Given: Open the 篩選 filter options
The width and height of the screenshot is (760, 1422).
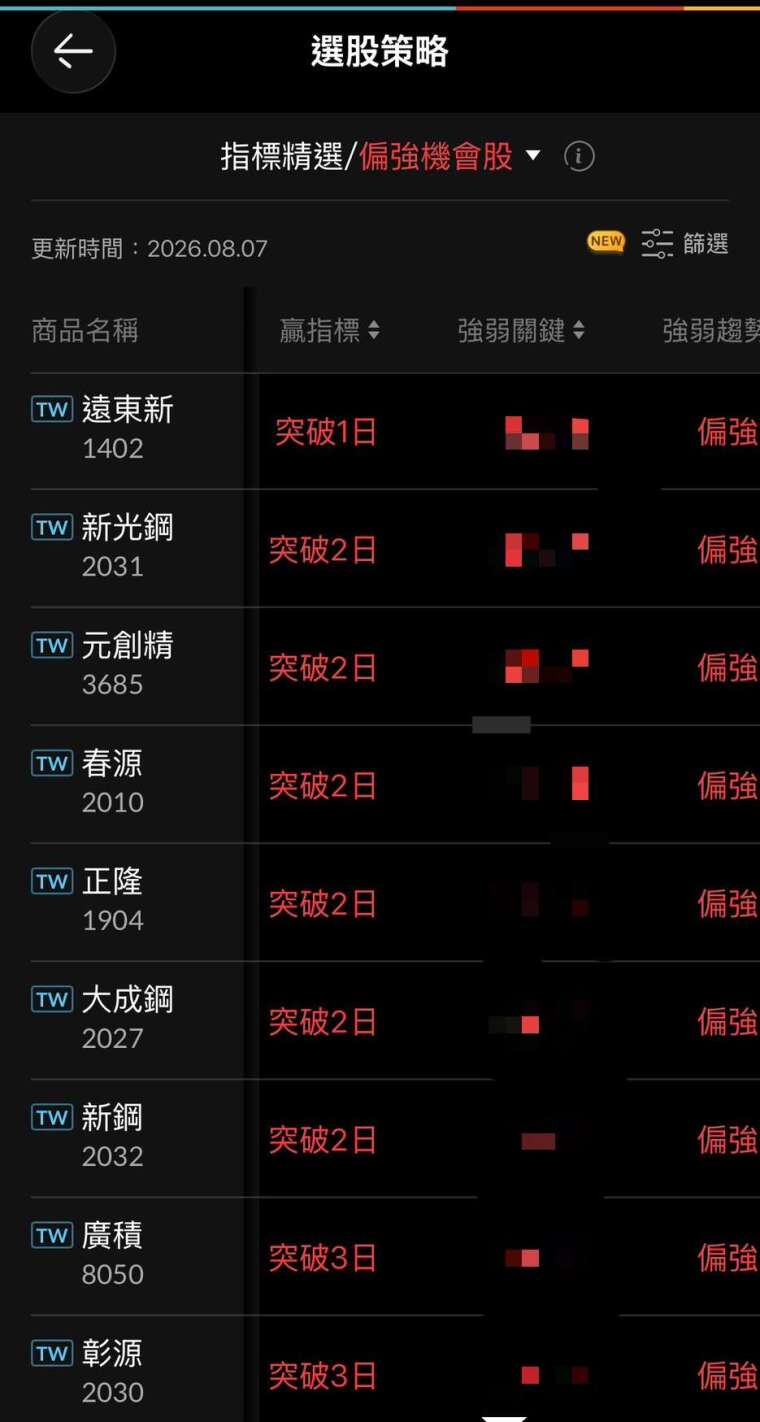Looking at the screenshot, I should (685, 243).
